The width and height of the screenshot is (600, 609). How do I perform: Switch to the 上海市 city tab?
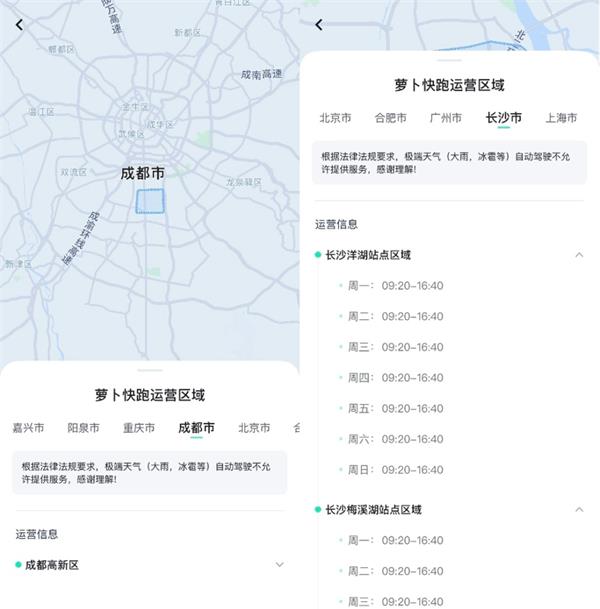coord(561,118)
